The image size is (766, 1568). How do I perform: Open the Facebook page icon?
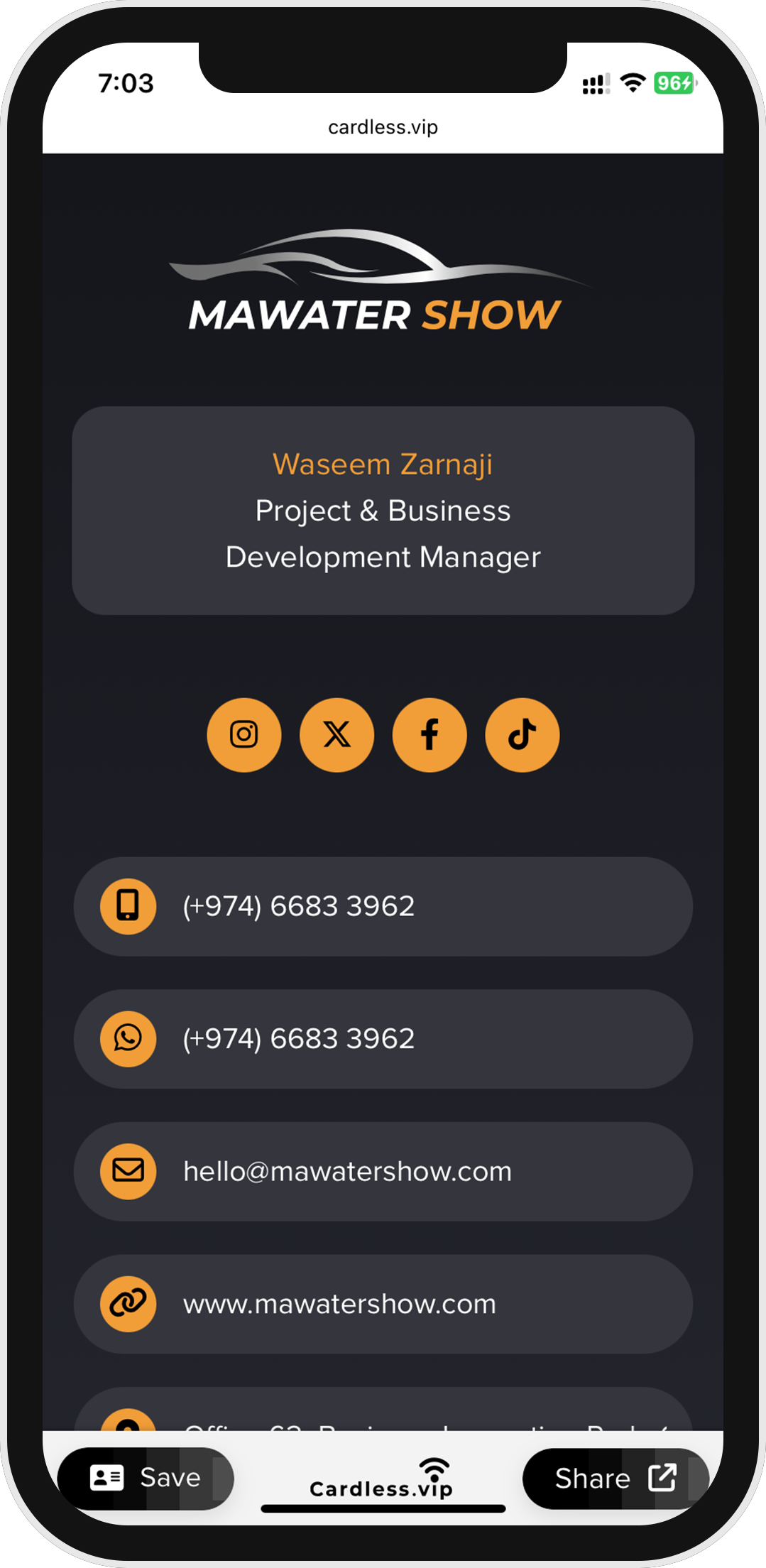[429, 734]
